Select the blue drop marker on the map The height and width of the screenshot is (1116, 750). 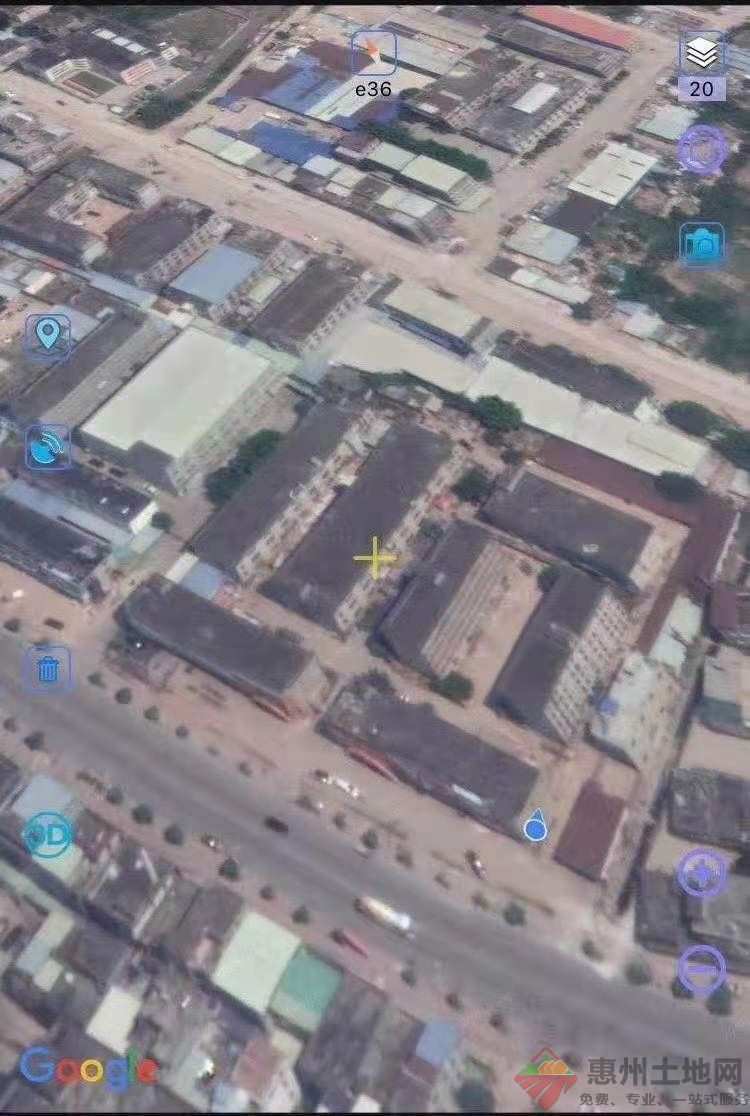click(x=536, y=826)
